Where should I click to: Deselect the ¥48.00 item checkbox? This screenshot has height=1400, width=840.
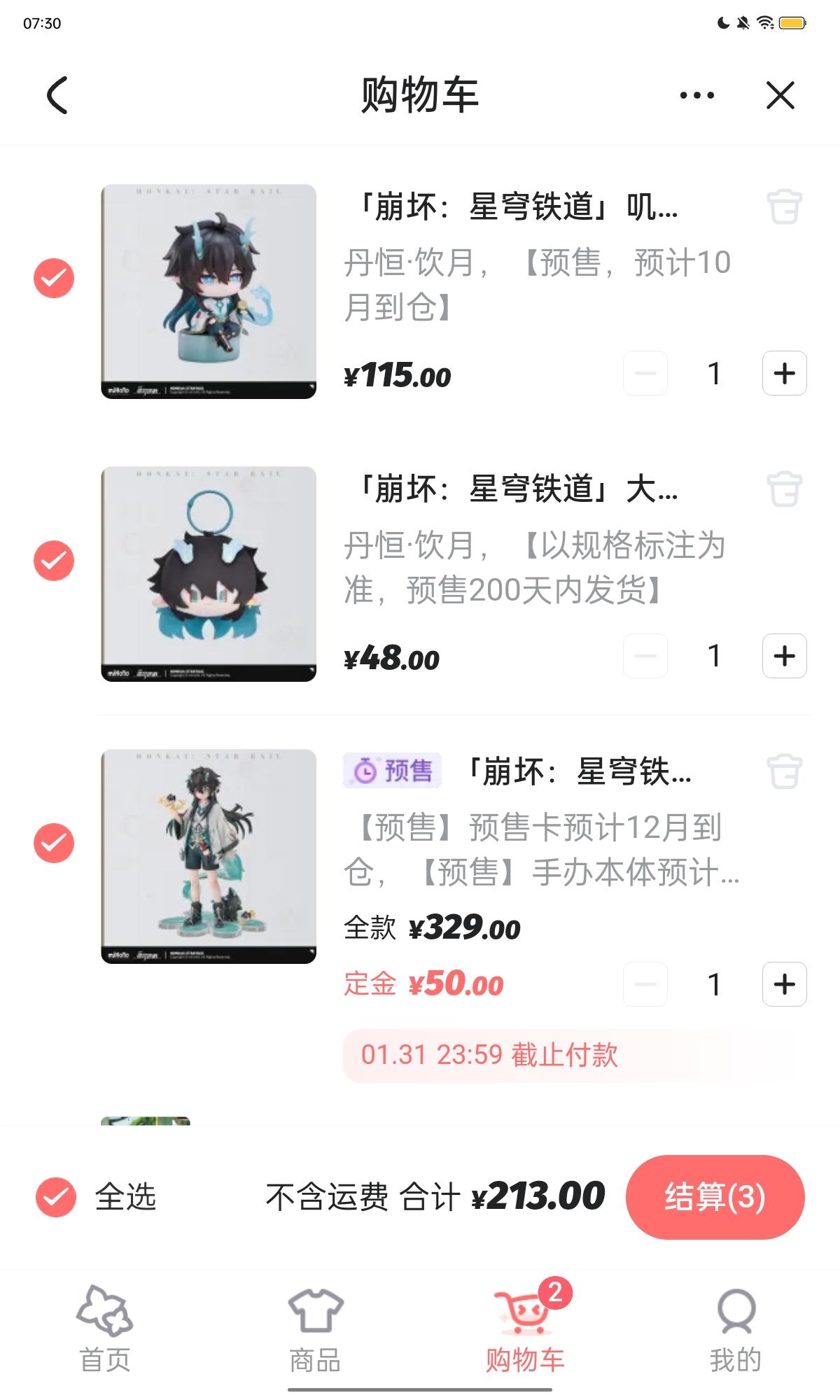point(54,560)
